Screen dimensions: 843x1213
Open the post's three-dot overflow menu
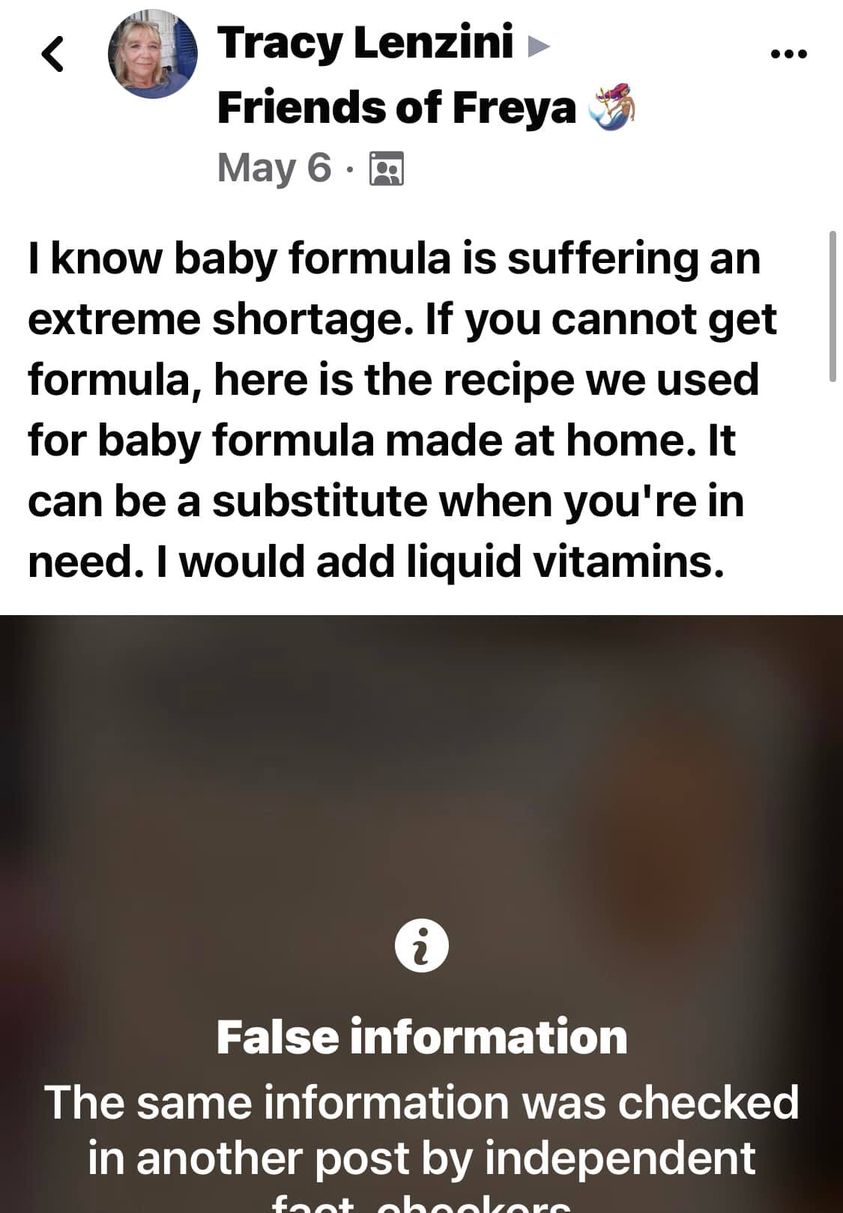tap(788, 54)
